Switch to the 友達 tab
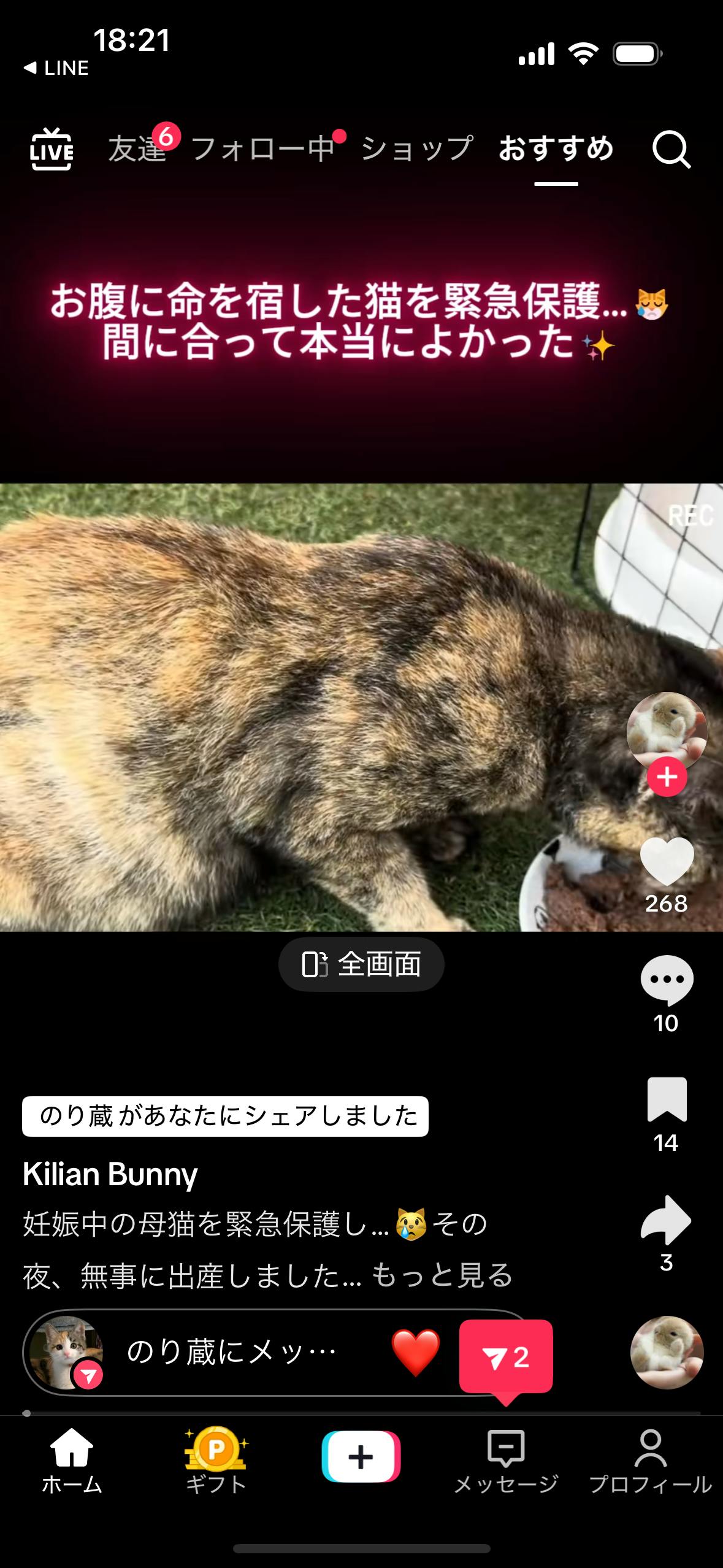This screenshot has height=1568, width=723. tap(138, 149)
